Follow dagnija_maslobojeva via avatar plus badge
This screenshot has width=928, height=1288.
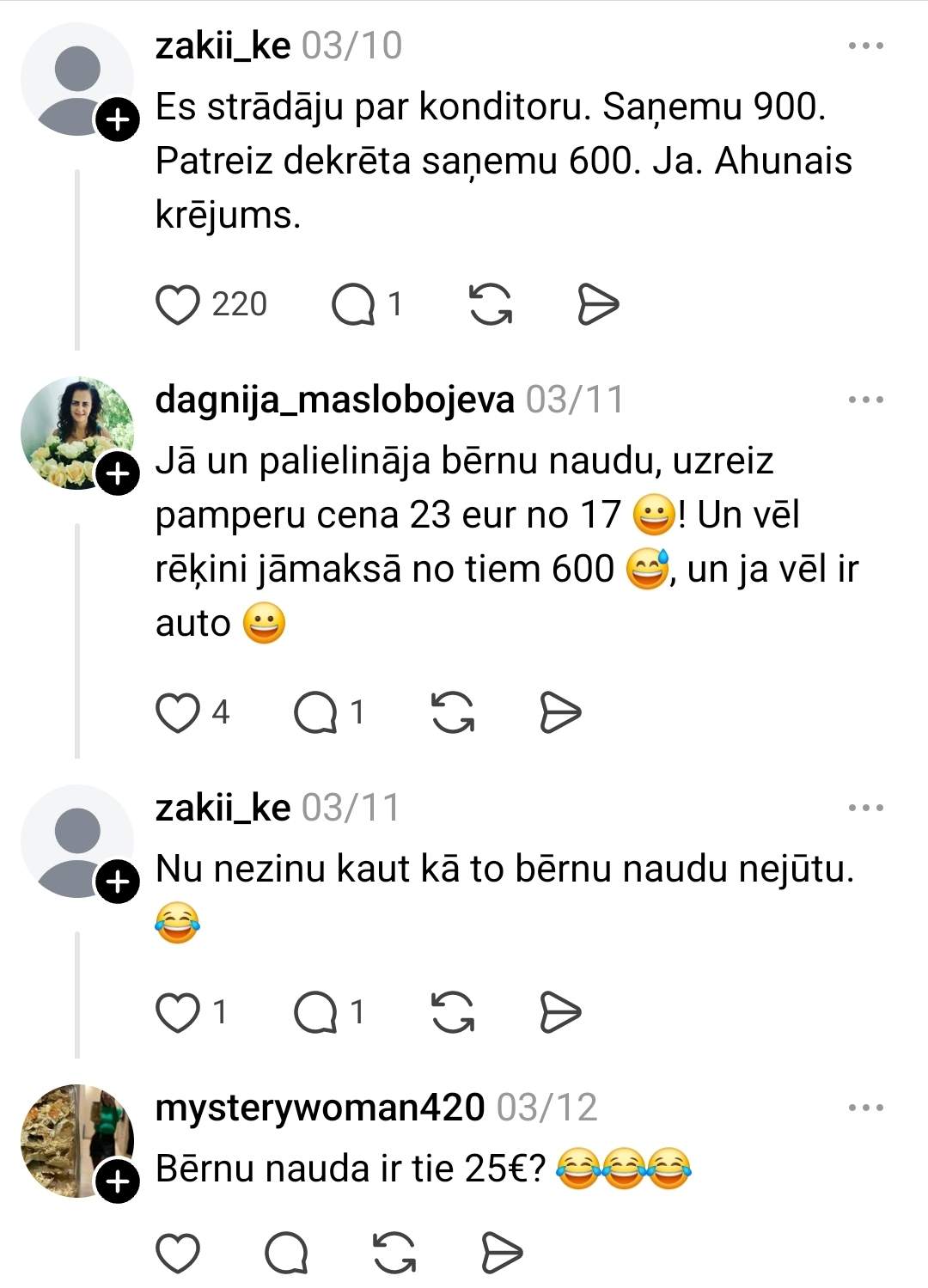[x=118, y=473]
